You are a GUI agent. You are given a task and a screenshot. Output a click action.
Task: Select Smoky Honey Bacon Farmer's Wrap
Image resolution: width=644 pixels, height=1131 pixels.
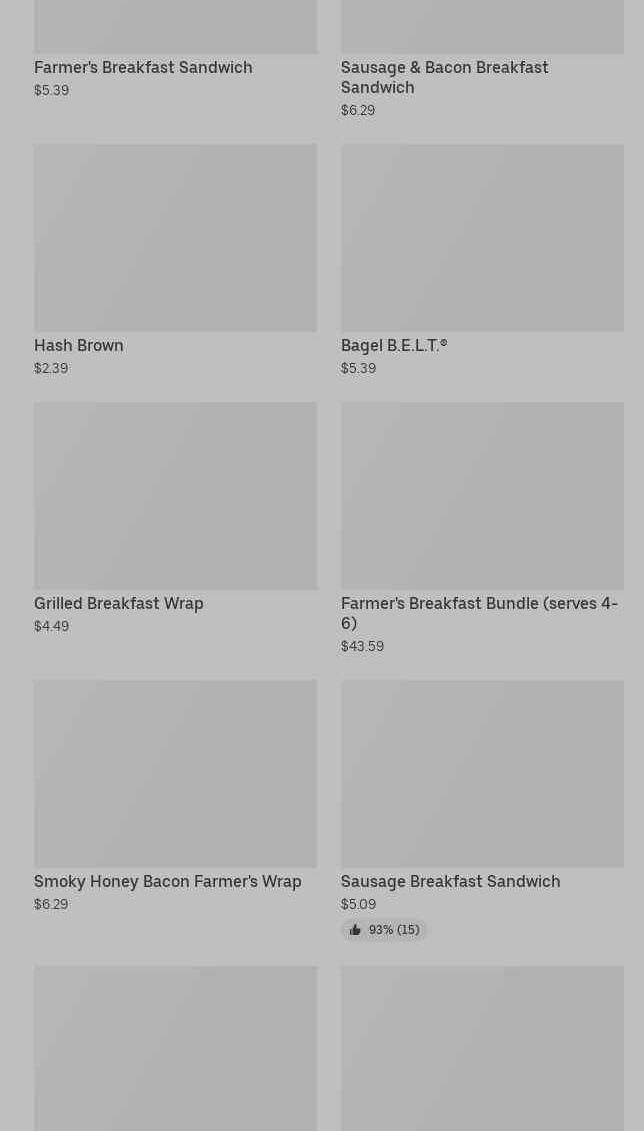pyautogui.click(x=175, y=797)
